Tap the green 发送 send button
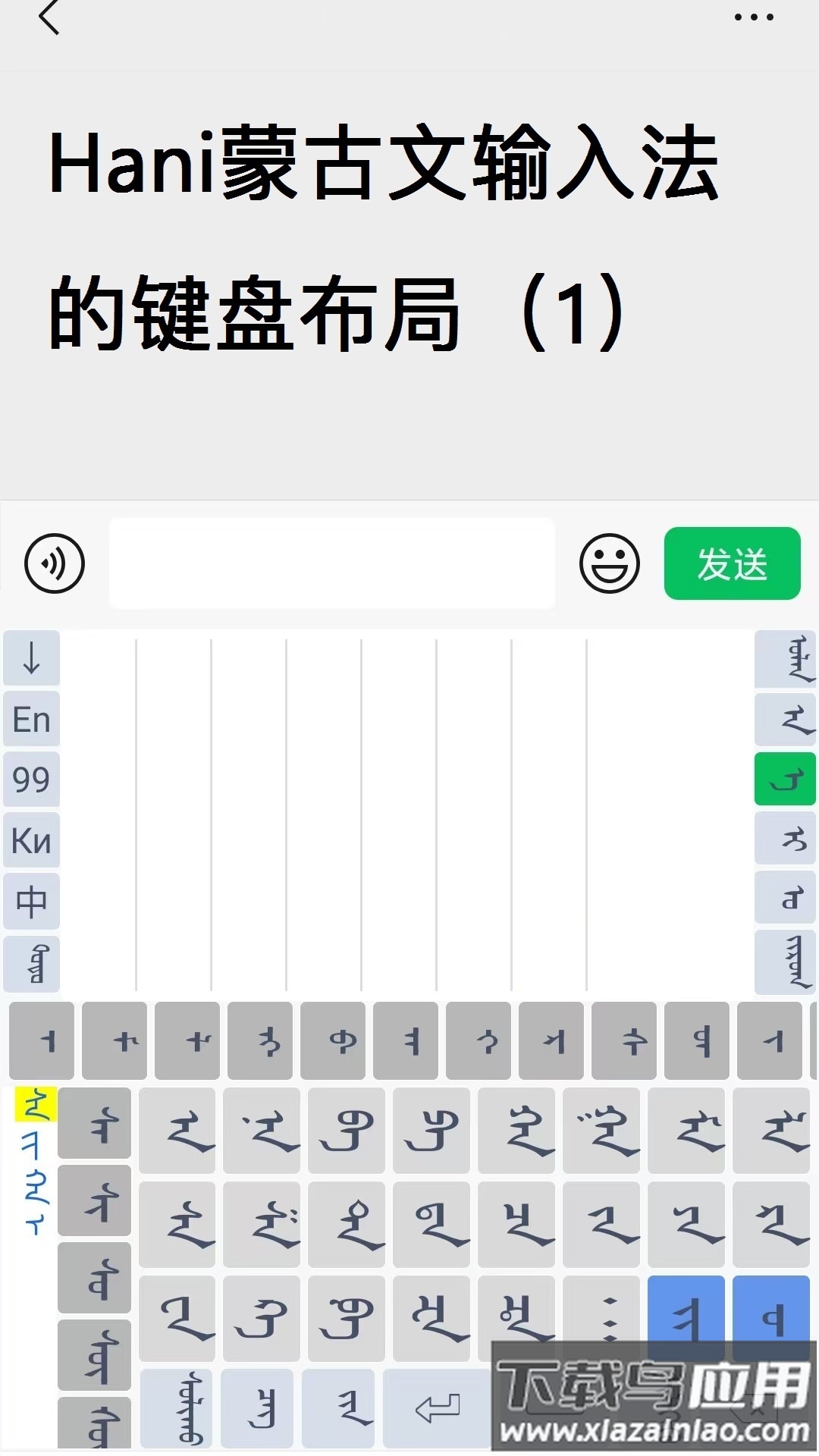This screenshot has height=1456, width=819. (x=732, y=563)
